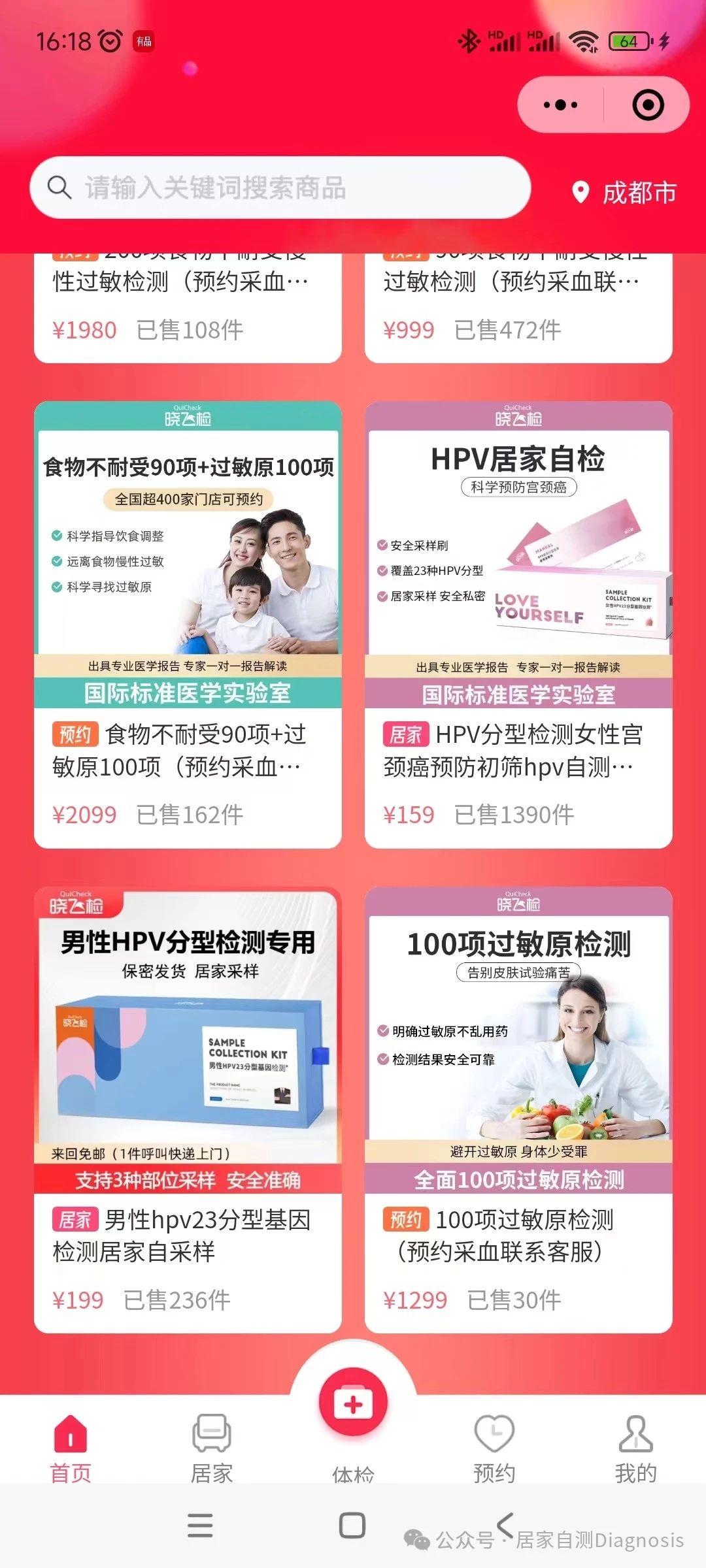Screen dimensions: 706x1568
Task: Open the ¥1980 food intolerance test card
Action: point(188,306)
